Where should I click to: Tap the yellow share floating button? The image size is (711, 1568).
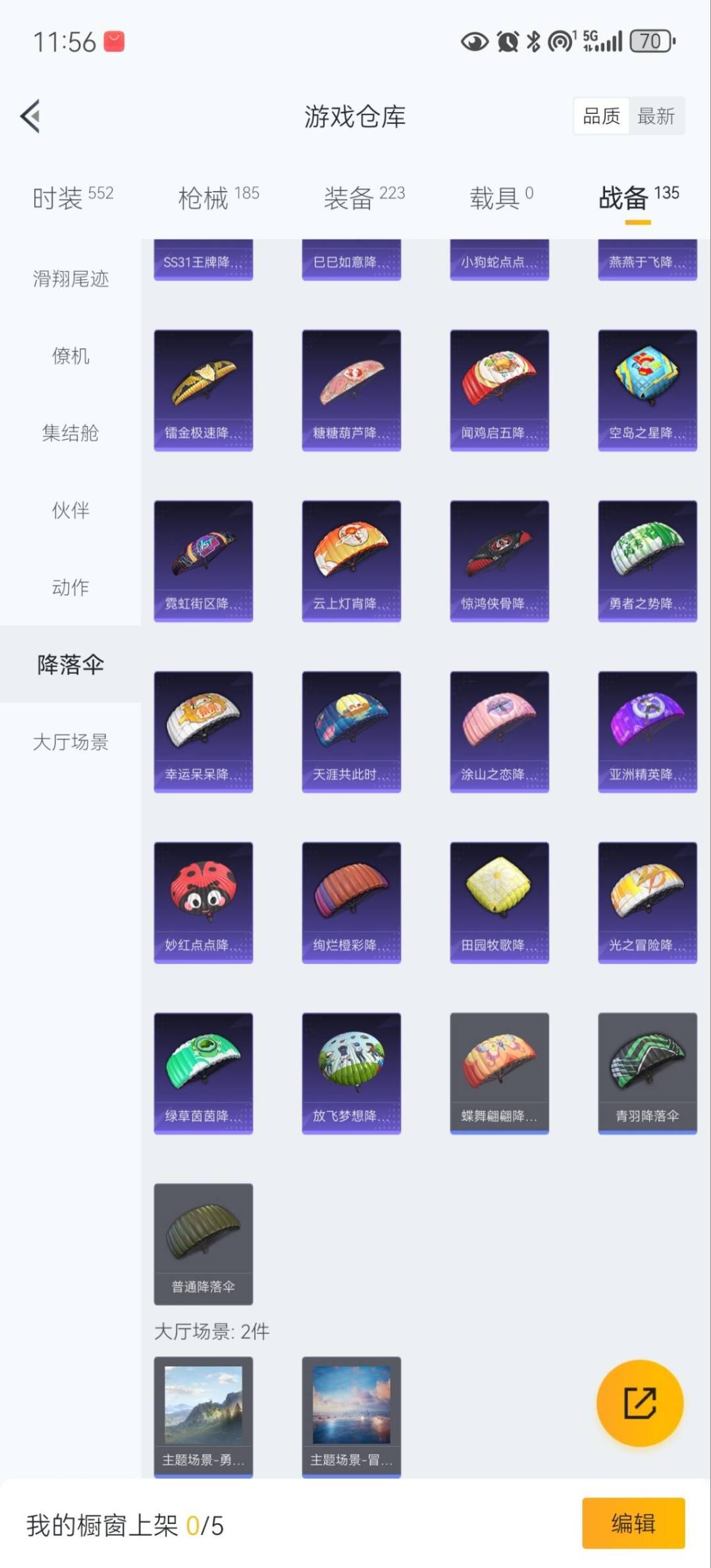639,1403
